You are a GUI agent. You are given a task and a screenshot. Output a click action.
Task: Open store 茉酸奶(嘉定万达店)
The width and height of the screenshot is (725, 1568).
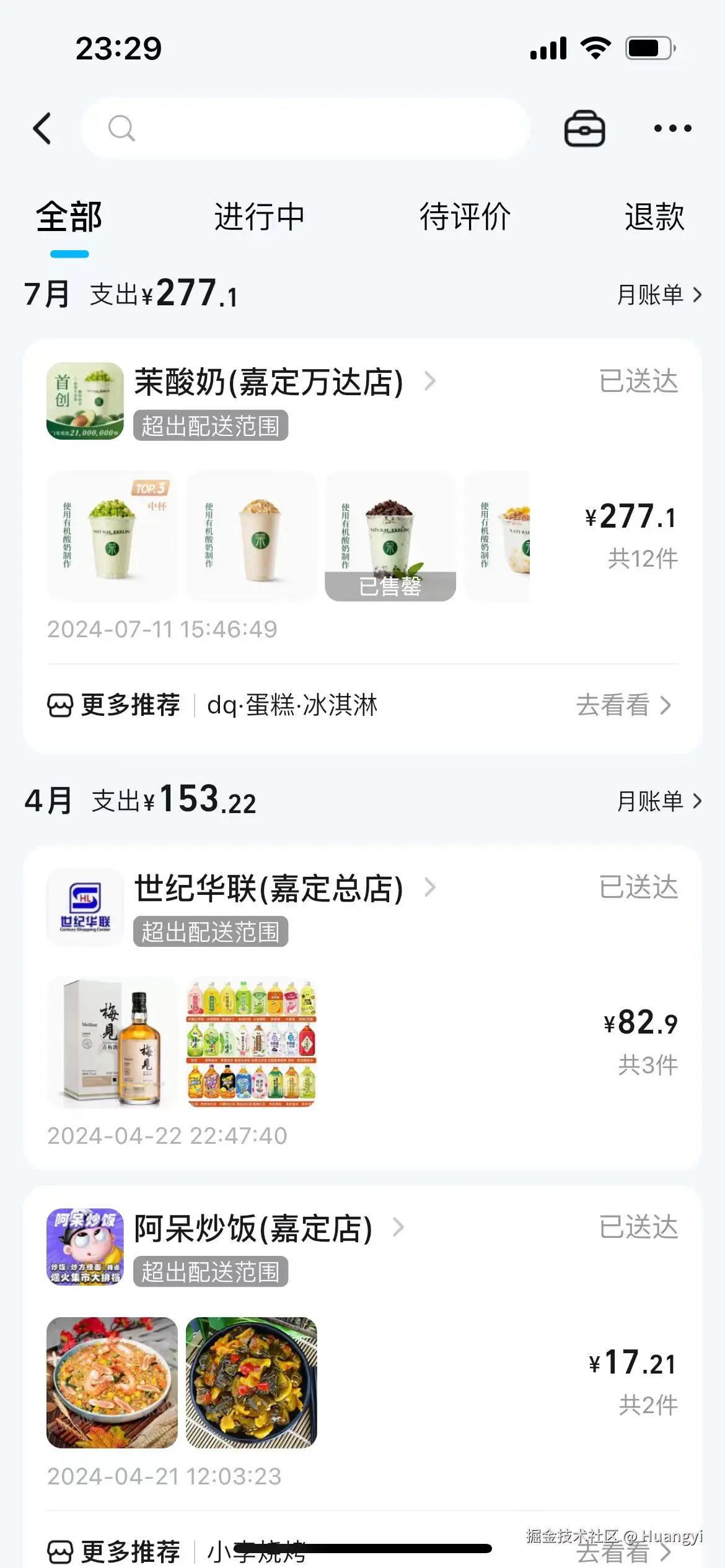point(270,382)
